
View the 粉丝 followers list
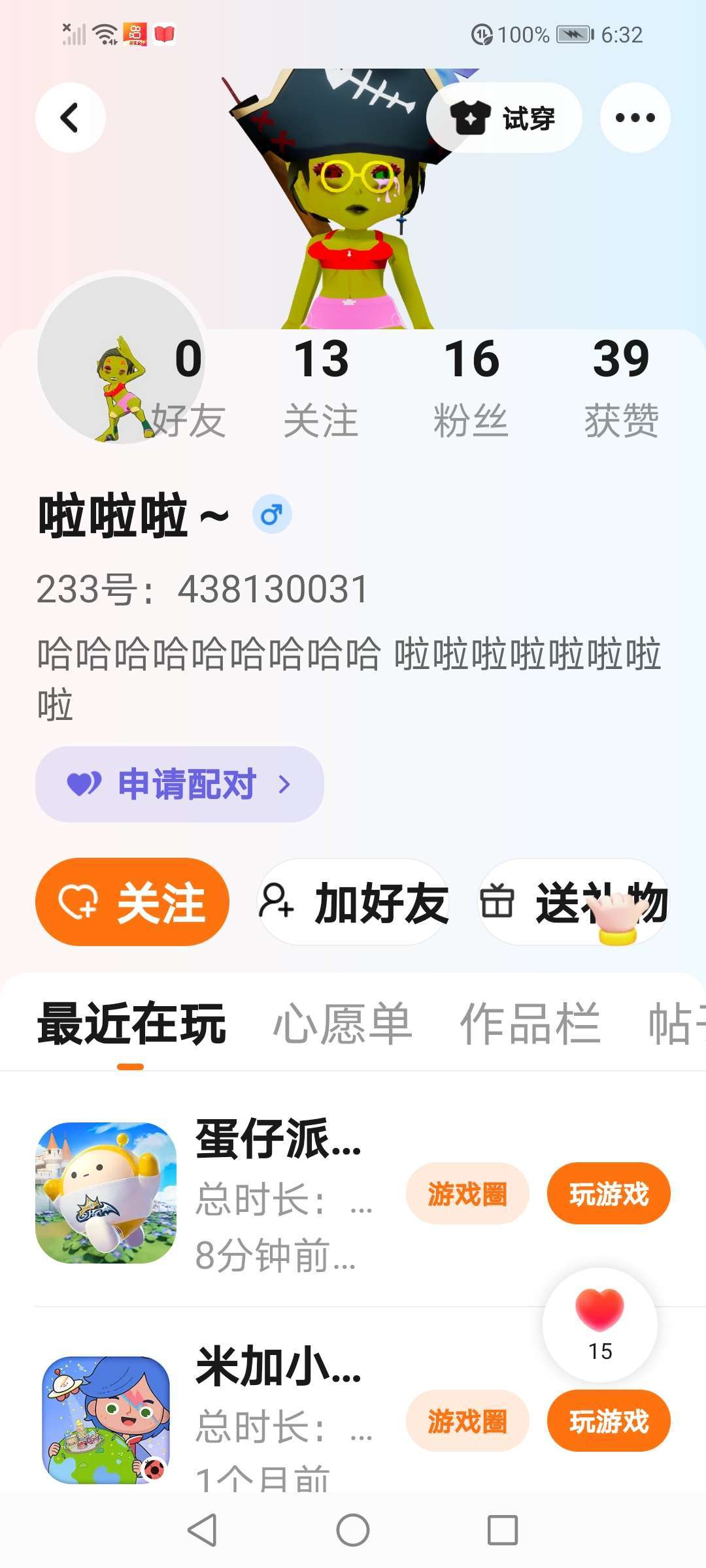tap(471, 387)
